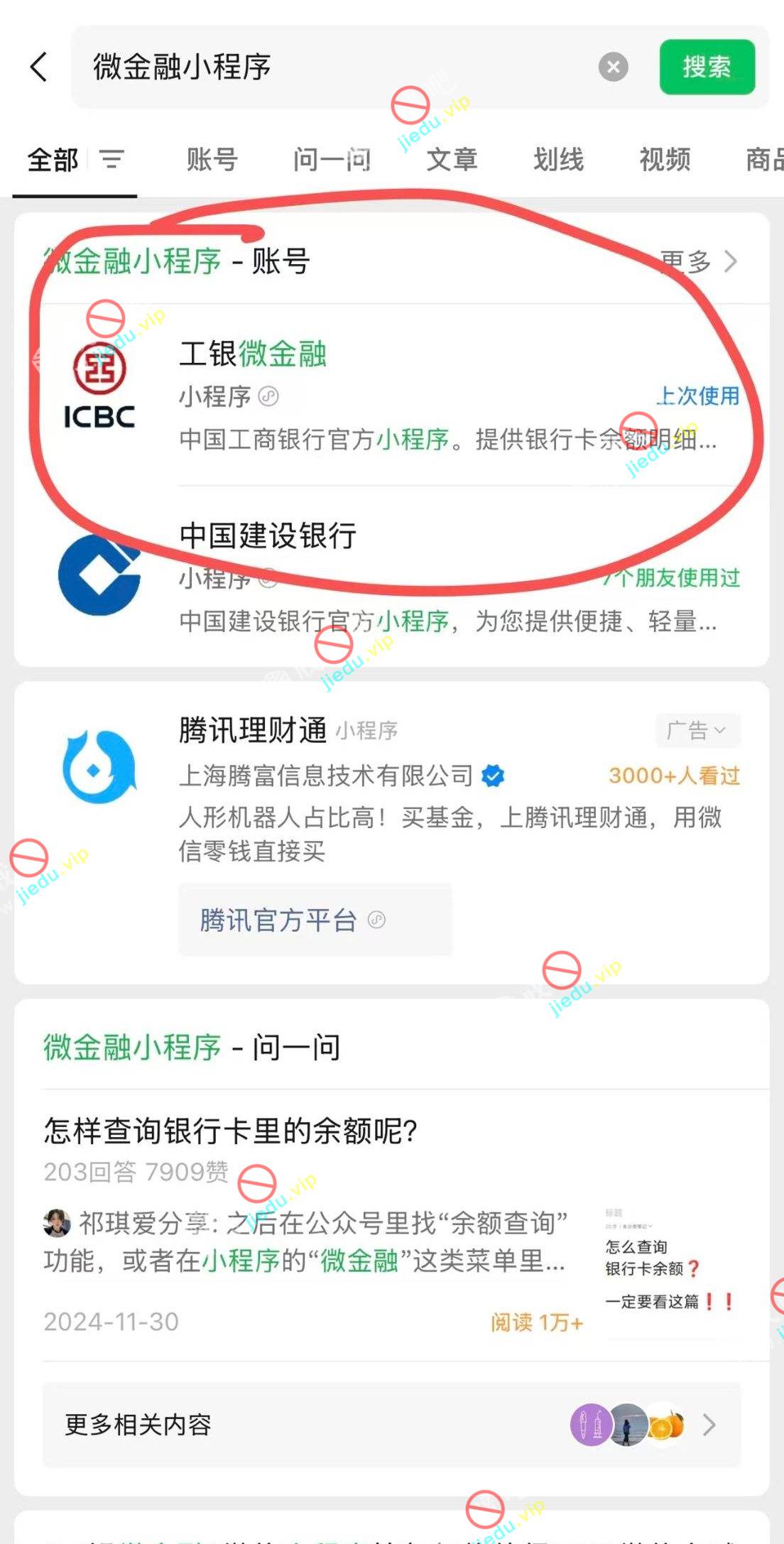Switch to the 划线 tab
Image resolution: width=784 pixels, height=1544 pixels.
click(558, 160)
